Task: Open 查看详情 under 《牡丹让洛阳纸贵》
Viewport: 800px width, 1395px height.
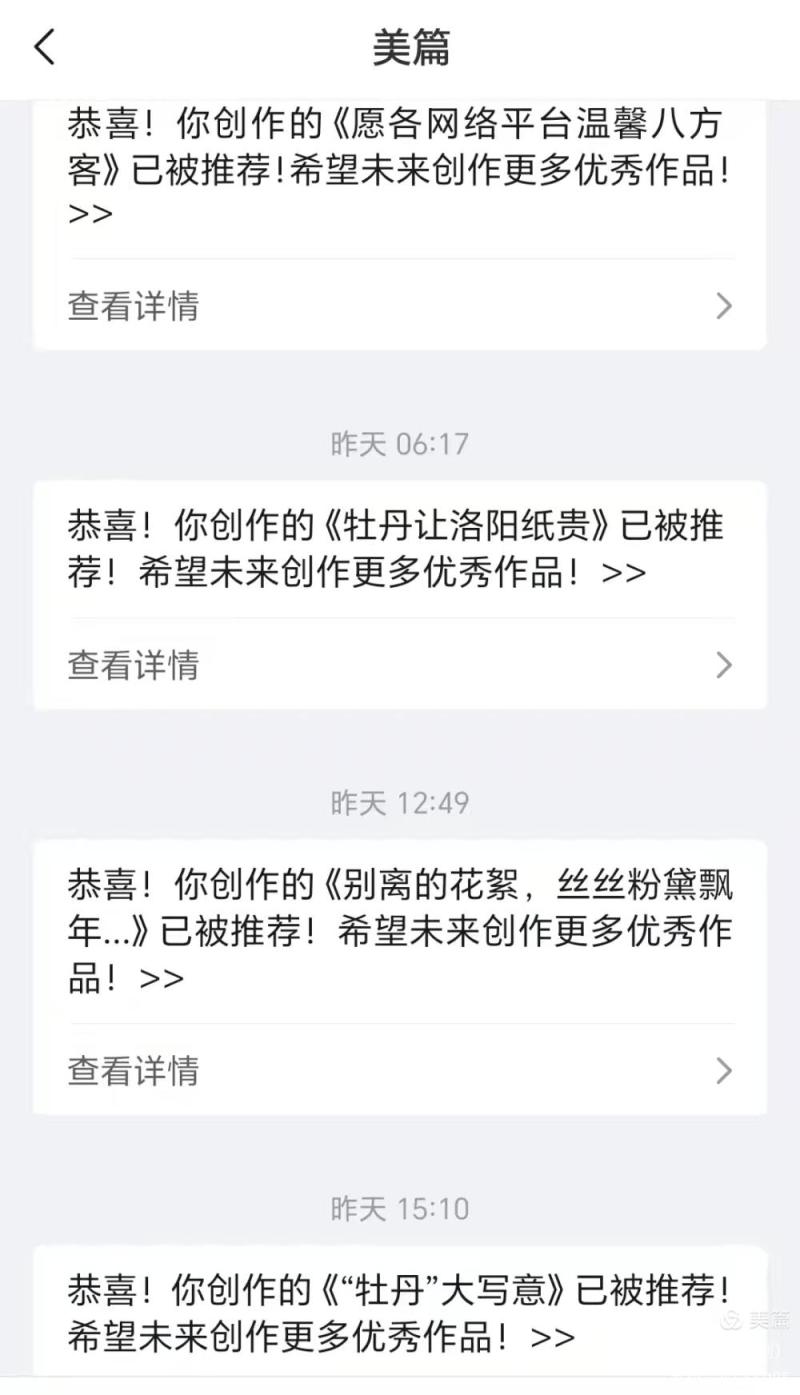Action: click(x=400, y=665)
